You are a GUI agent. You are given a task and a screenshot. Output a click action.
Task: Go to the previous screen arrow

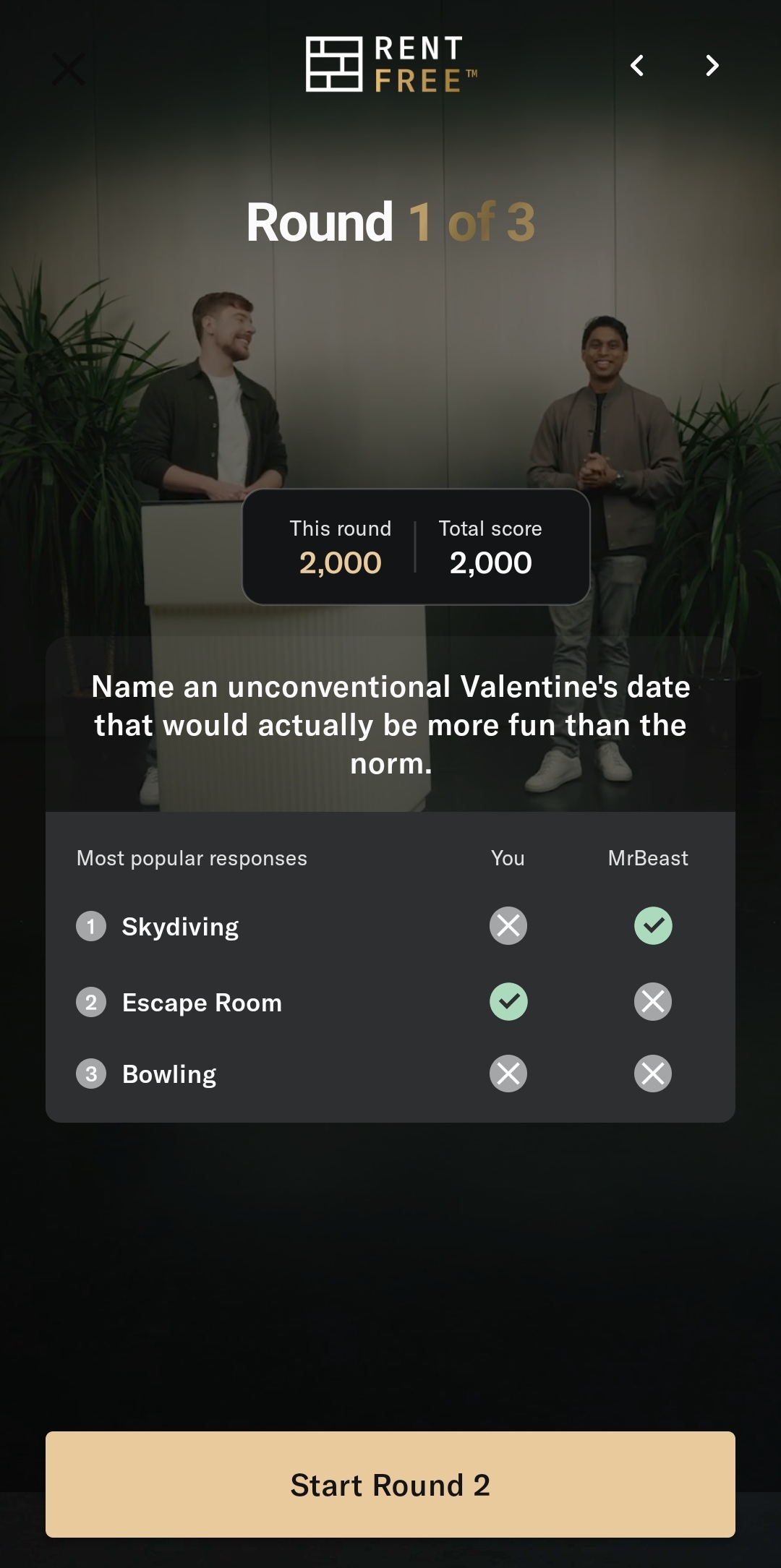pos(637,66)
